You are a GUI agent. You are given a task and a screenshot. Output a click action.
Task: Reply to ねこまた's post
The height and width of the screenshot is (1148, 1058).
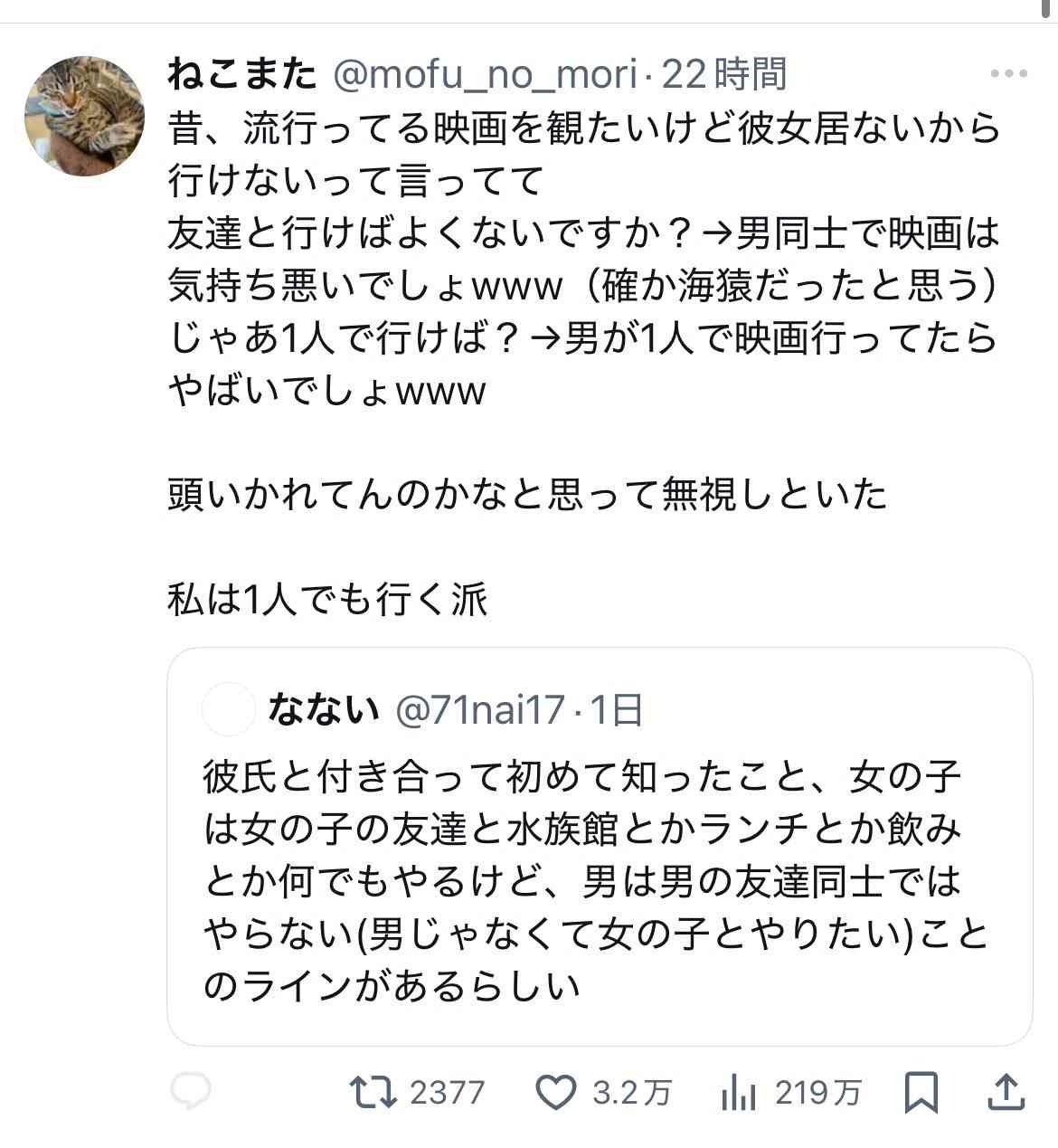tap(191, 1093)
